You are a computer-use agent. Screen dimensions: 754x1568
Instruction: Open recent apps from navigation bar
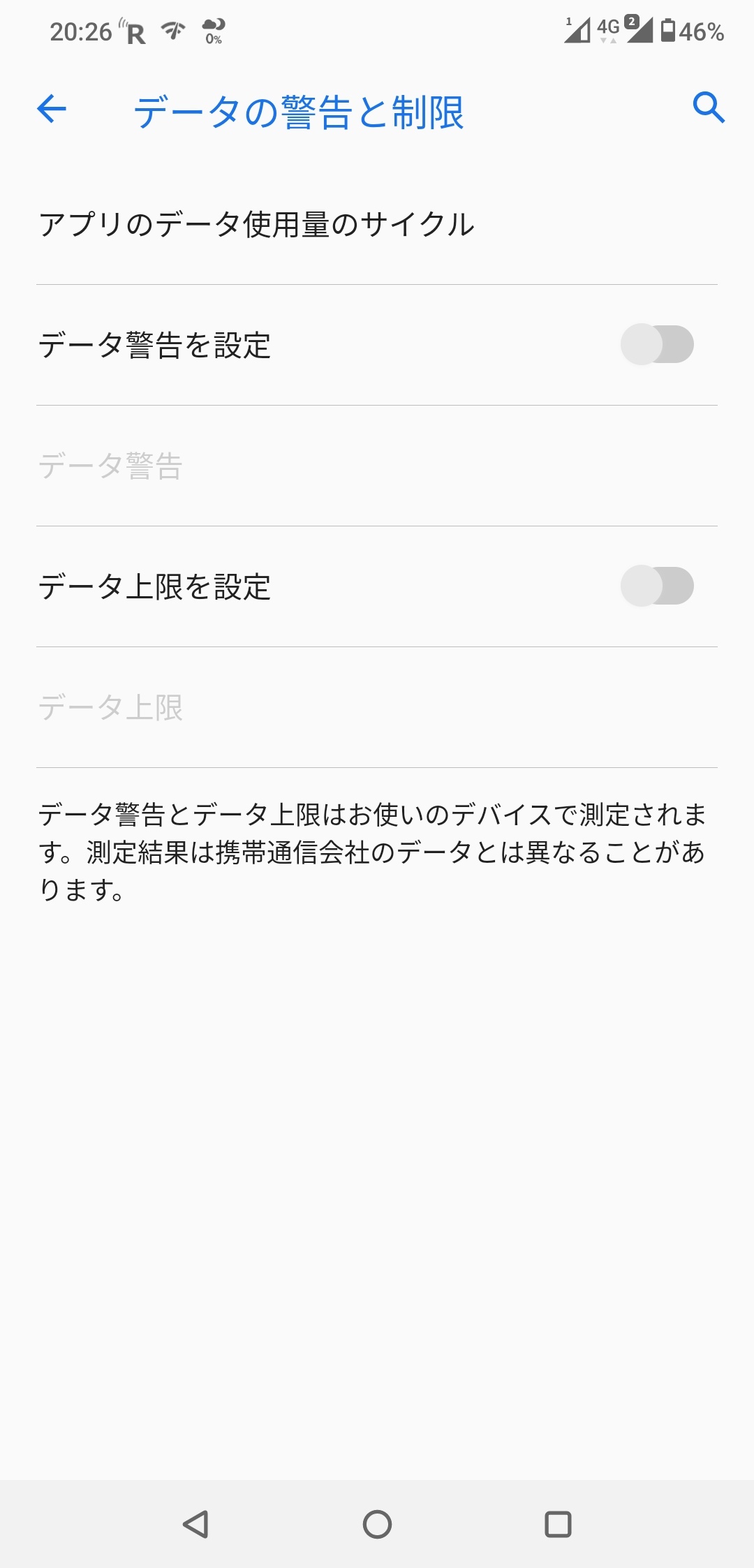point(557,1524)
